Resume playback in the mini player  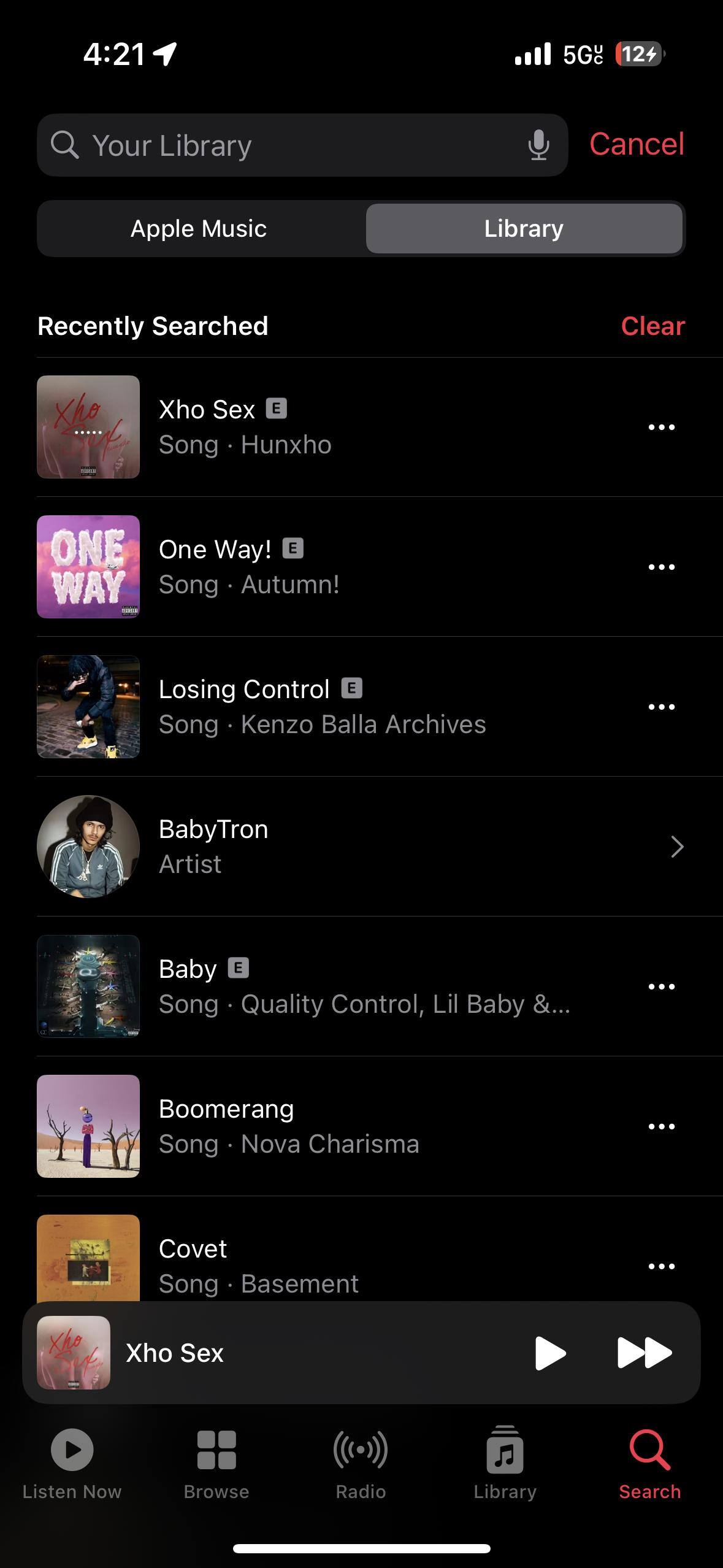(x=549, y=1353)
